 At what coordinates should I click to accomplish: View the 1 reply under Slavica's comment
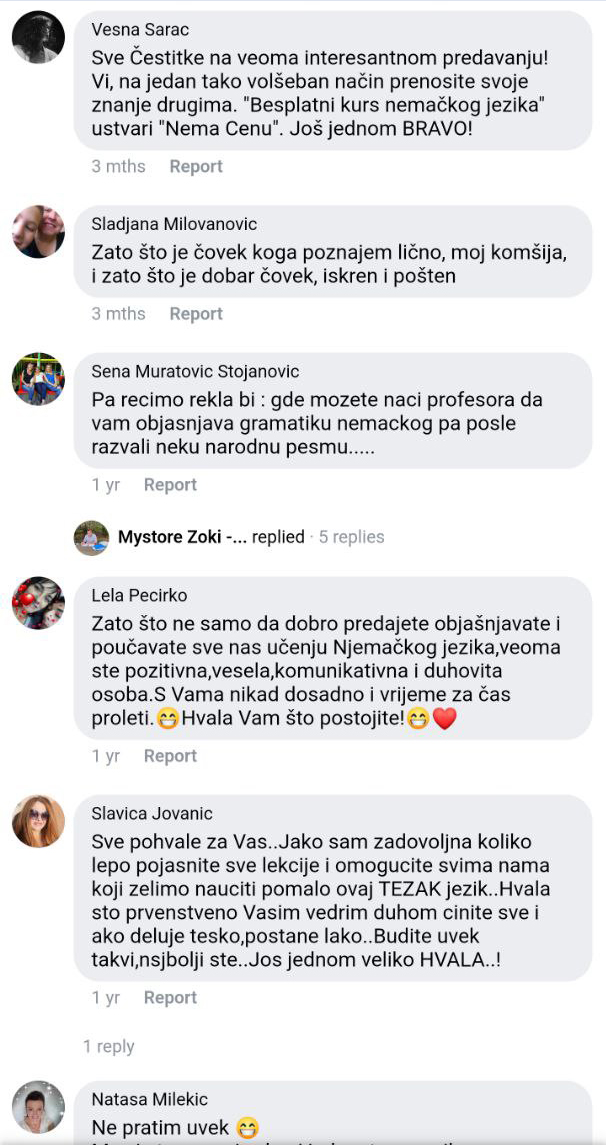click(108, 1046)
